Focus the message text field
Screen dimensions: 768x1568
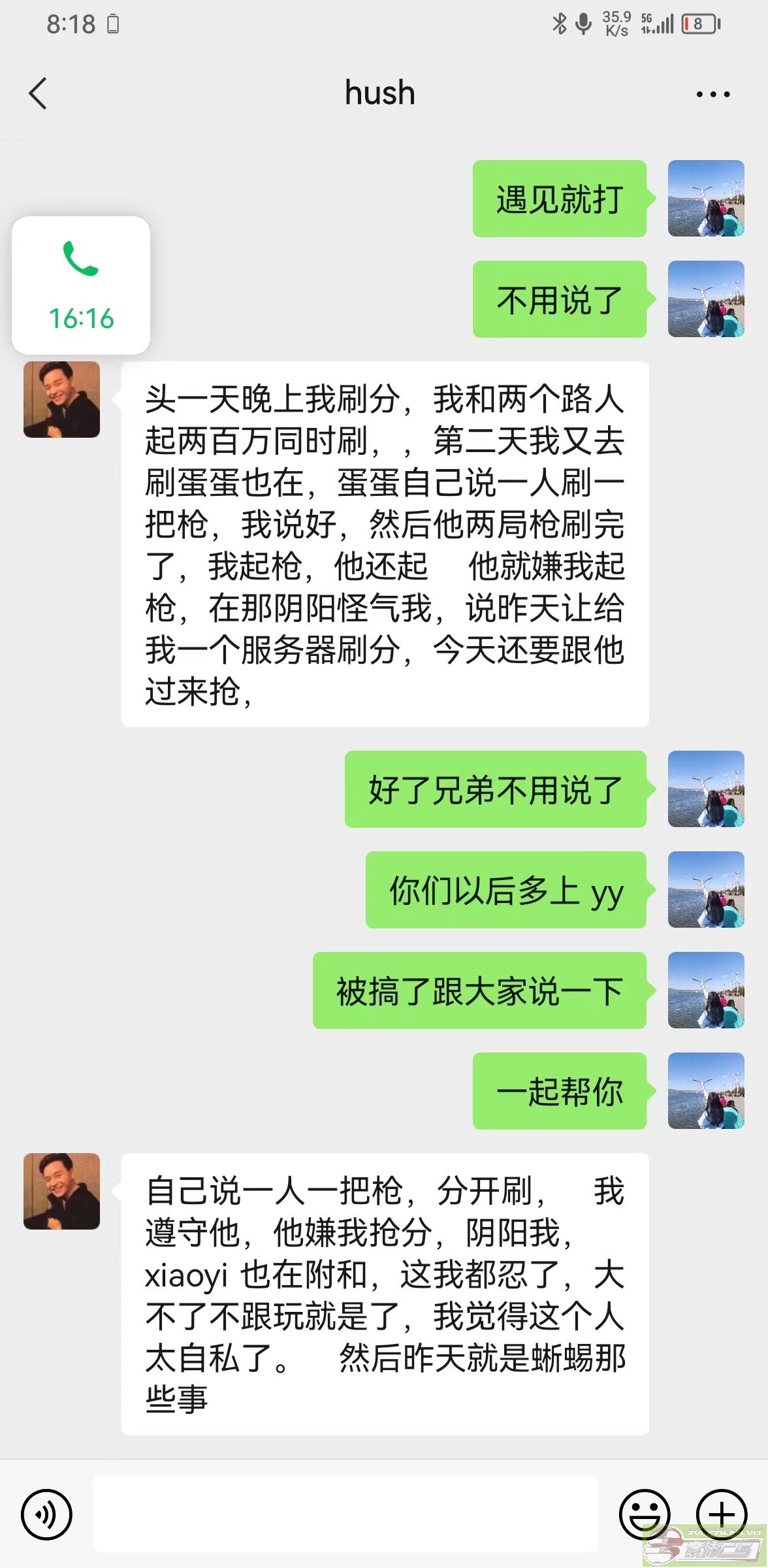(x=345, y=1514)
